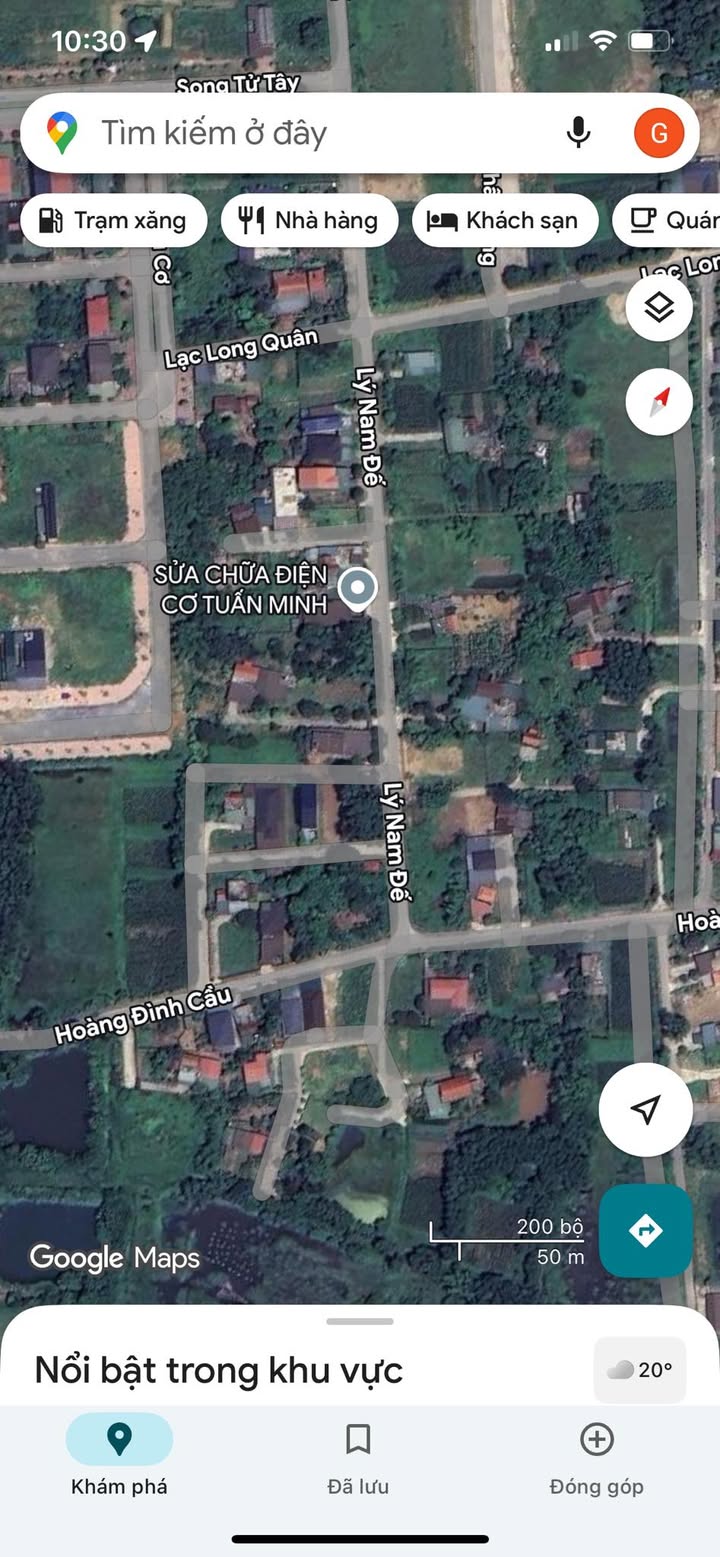Image resolution: width=720 pixels, height=1557 pixels.
Task: Choose the "Khách sạn" chip
Action: pyautogui.click(x=505, y=221)
